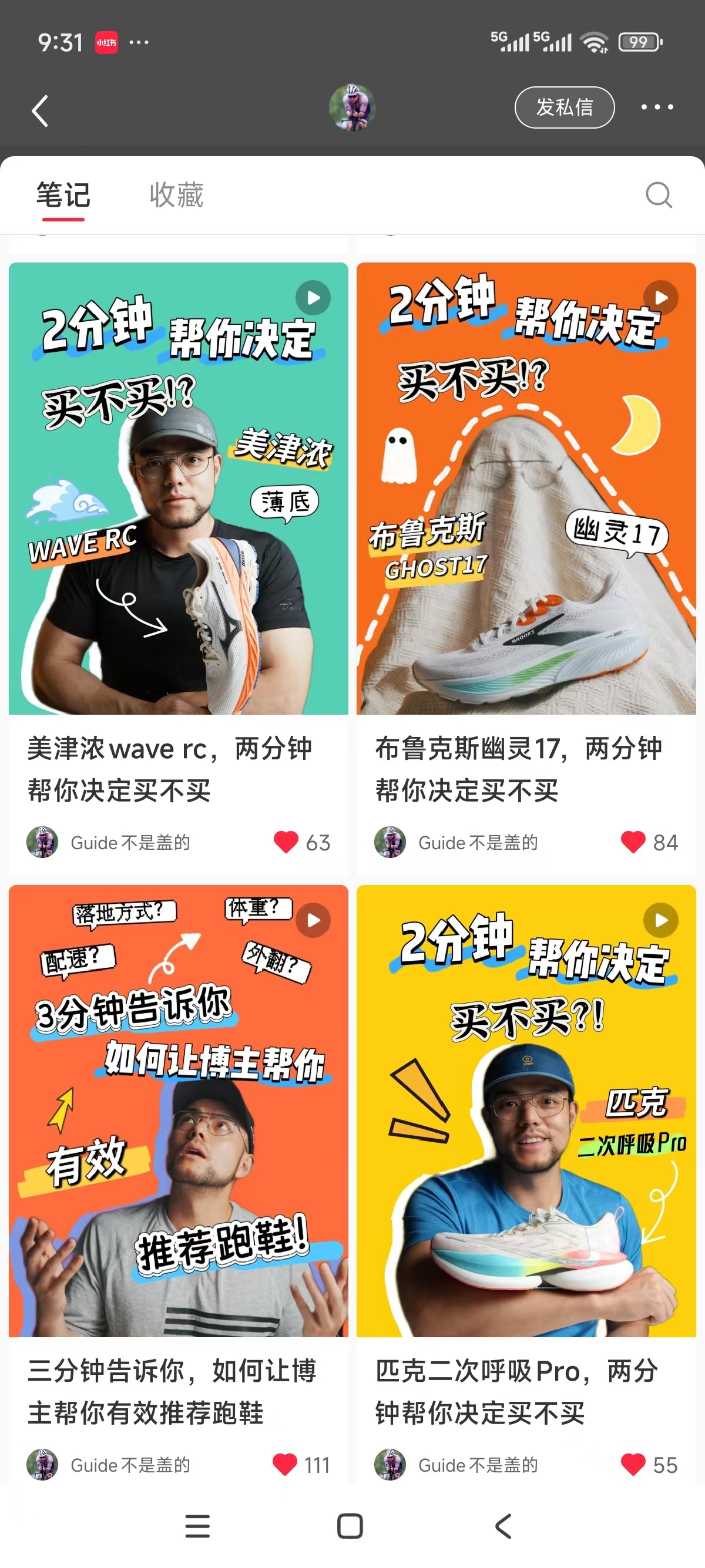This screenshot has width=705, height=1568.
Task: Open the three-dot overflow menu
Action: 657,107
